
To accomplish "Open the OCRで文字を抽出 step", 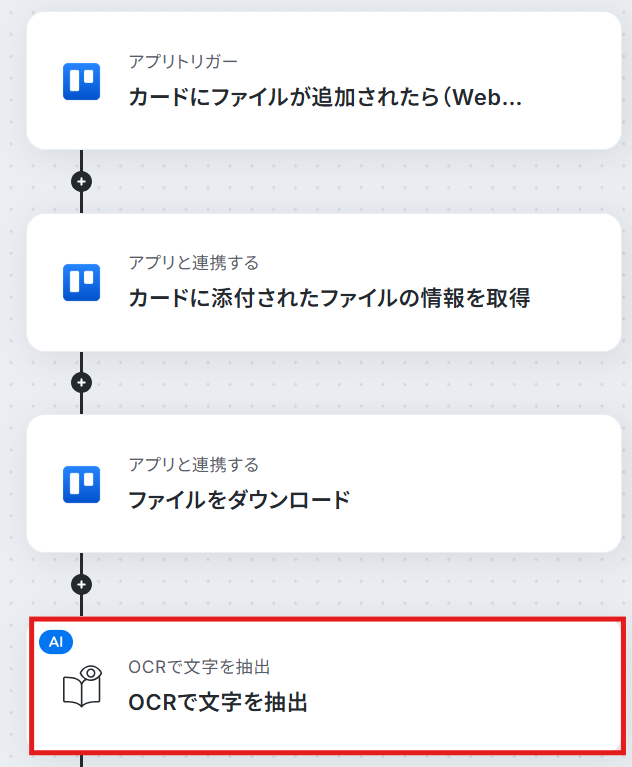I will 327,686.
